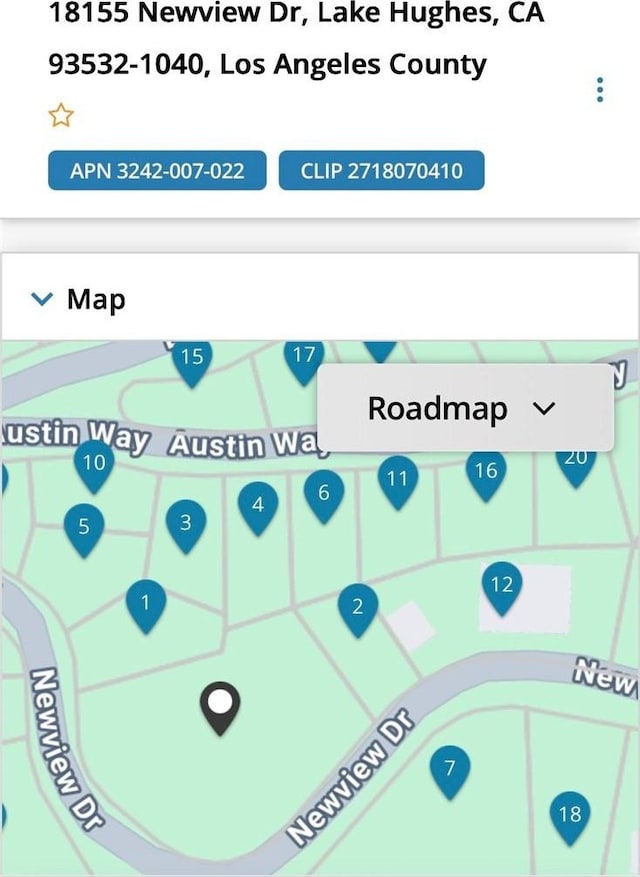Select map pin number 2
The width and height of the screenshot is (640, 877).
pyautogui.click(x=357, y=606)
